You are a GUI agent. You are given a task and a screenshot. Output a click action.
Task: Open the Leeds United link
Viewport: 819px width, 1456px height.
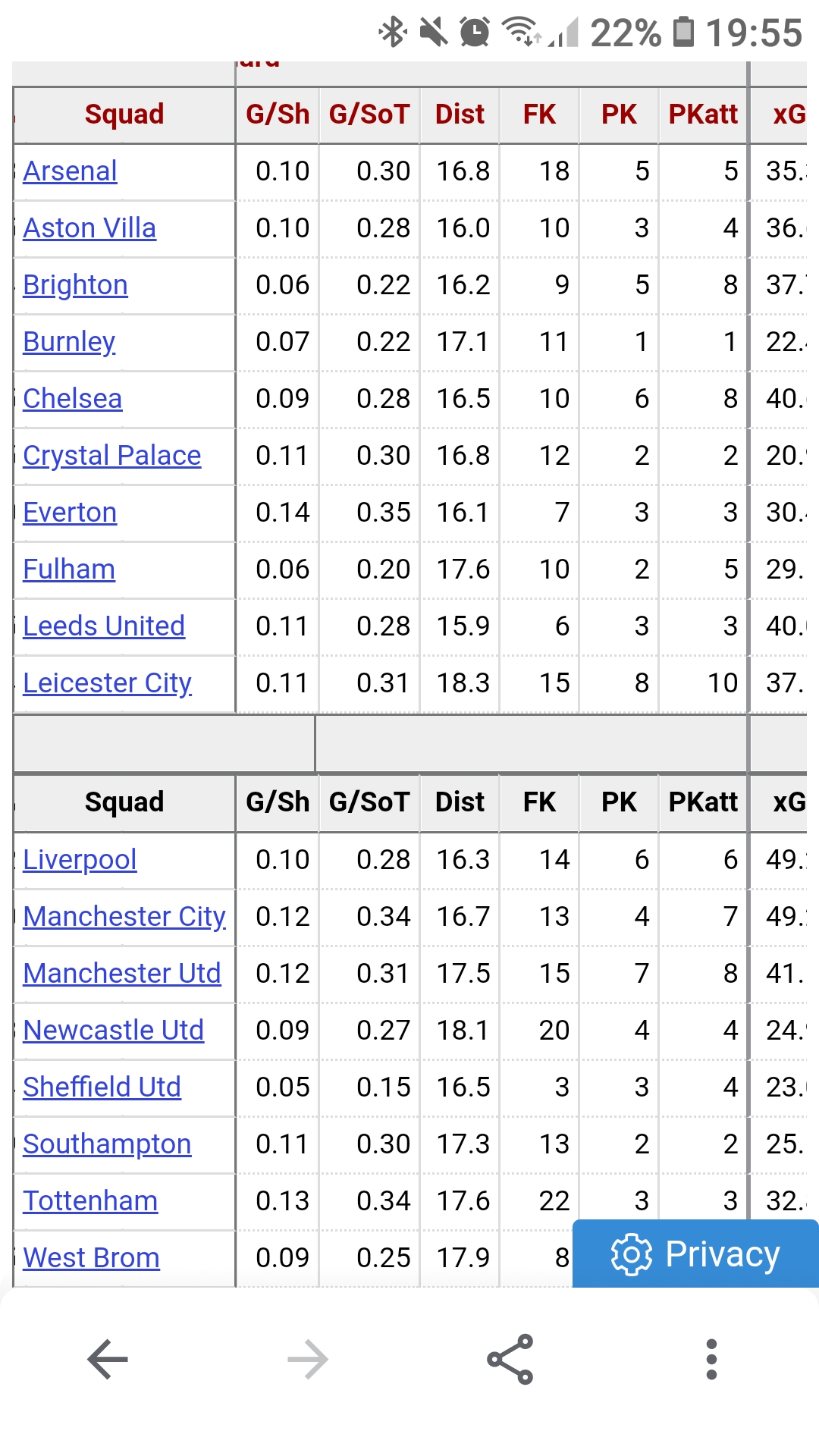coord(104,626)
